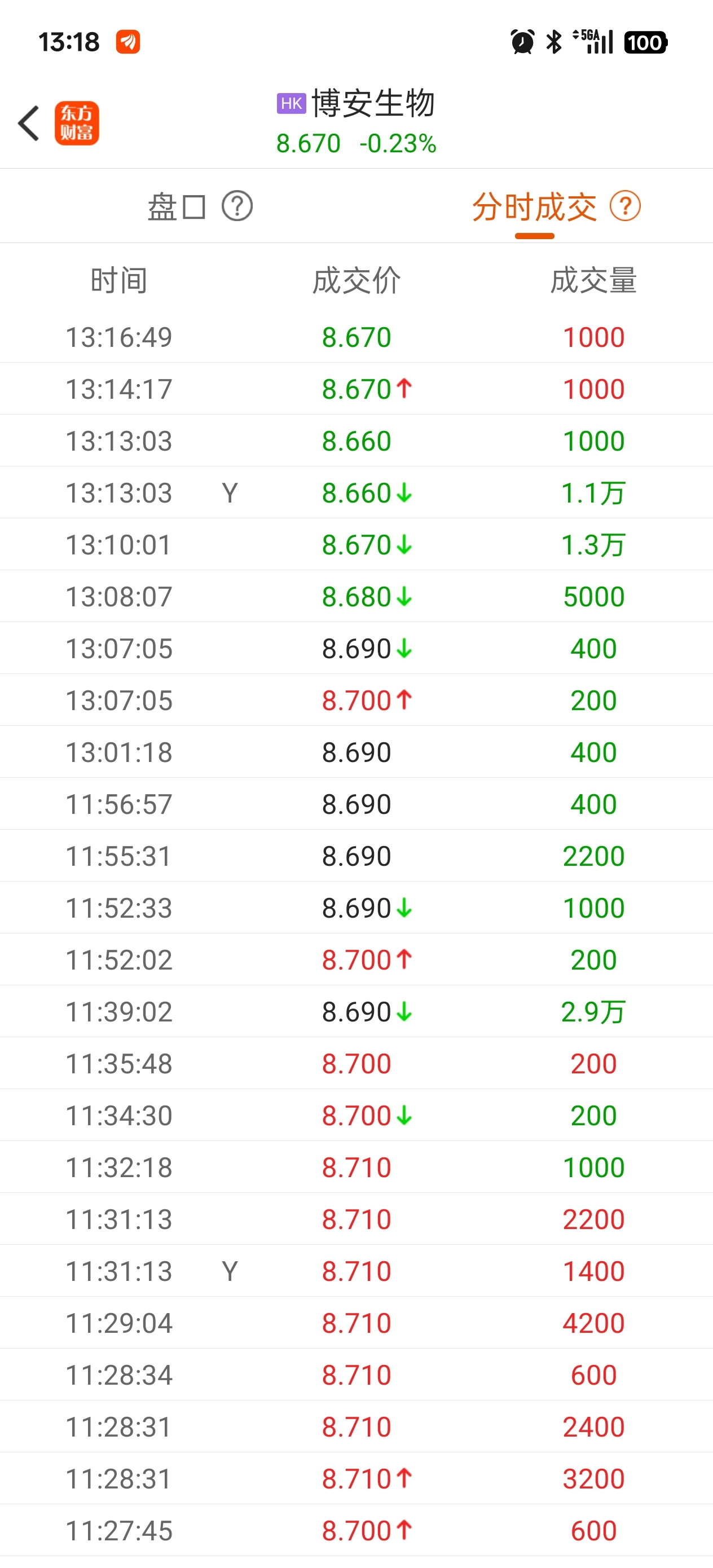Select the 分时成交 tab
This screenshot has height=1568, width=713.
point(535,206)
